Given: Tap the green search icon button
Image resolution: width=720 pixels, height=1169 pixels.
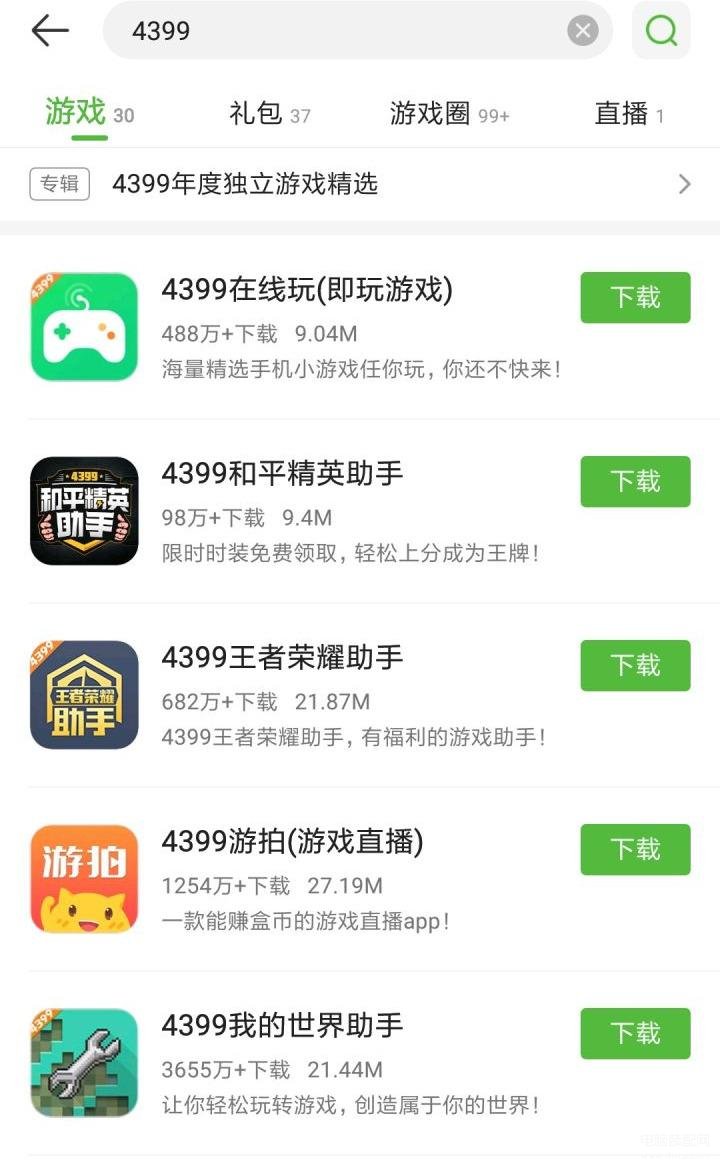Looking at the screenshot, I should pos(661,31).
